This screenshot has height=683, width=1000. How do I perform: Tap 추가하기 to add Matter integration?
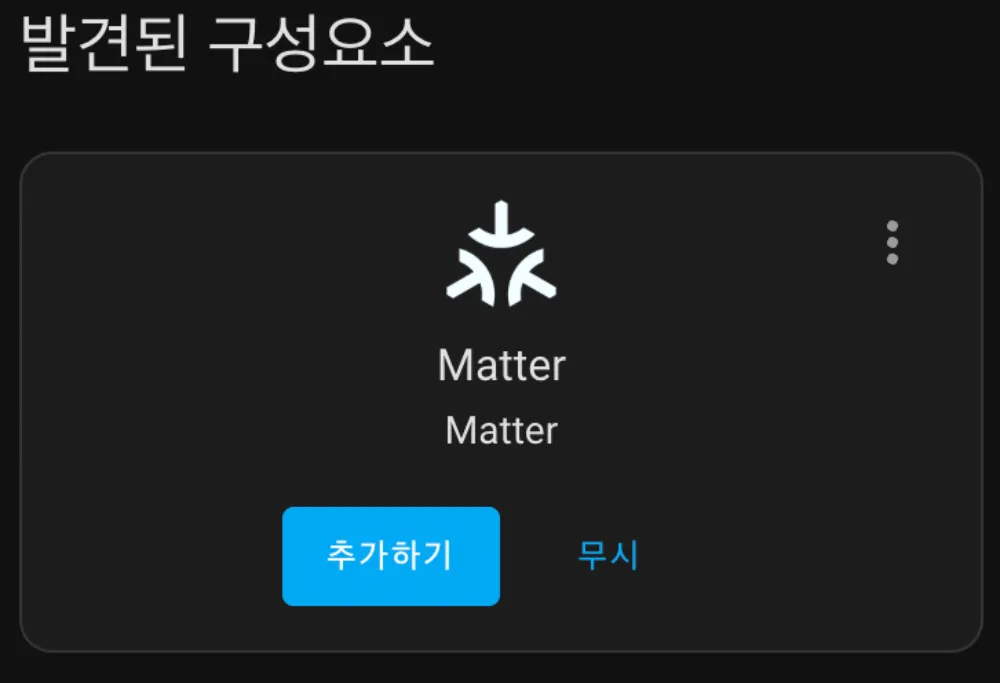coord(391,556)
